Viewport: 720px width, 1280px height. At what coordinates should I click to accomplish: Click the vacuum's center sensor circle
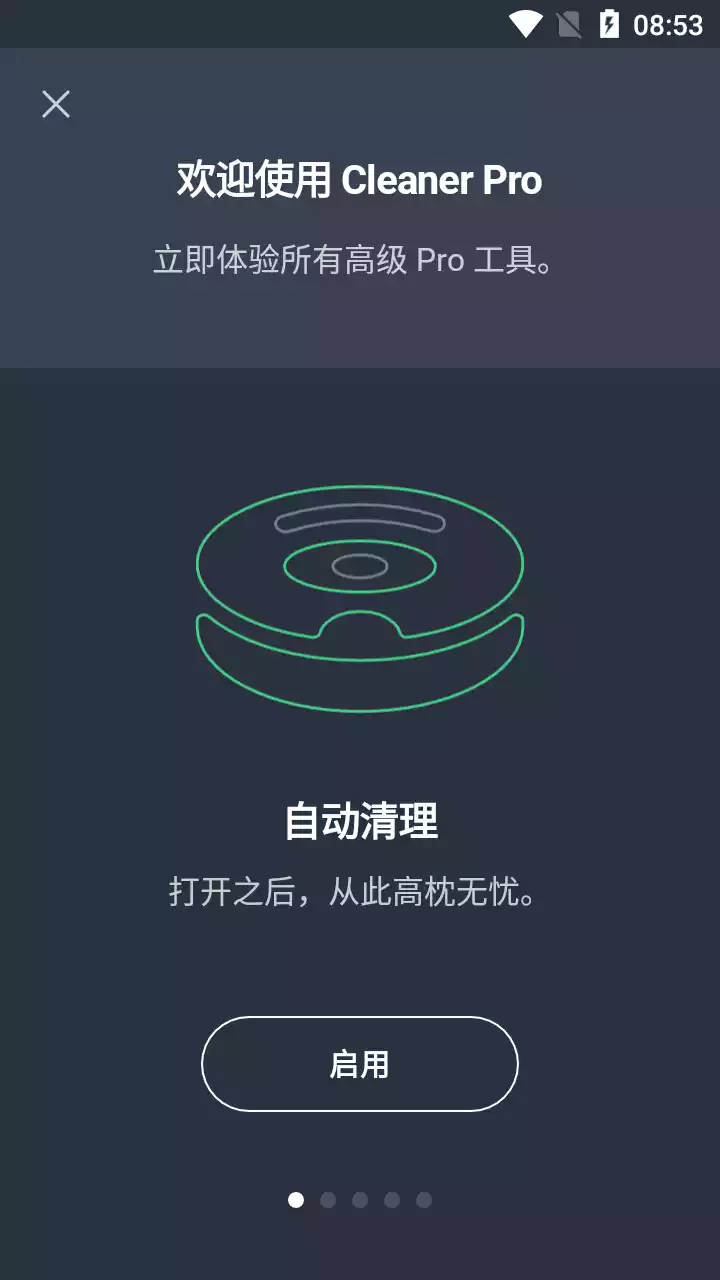click(x=360, y=567)
